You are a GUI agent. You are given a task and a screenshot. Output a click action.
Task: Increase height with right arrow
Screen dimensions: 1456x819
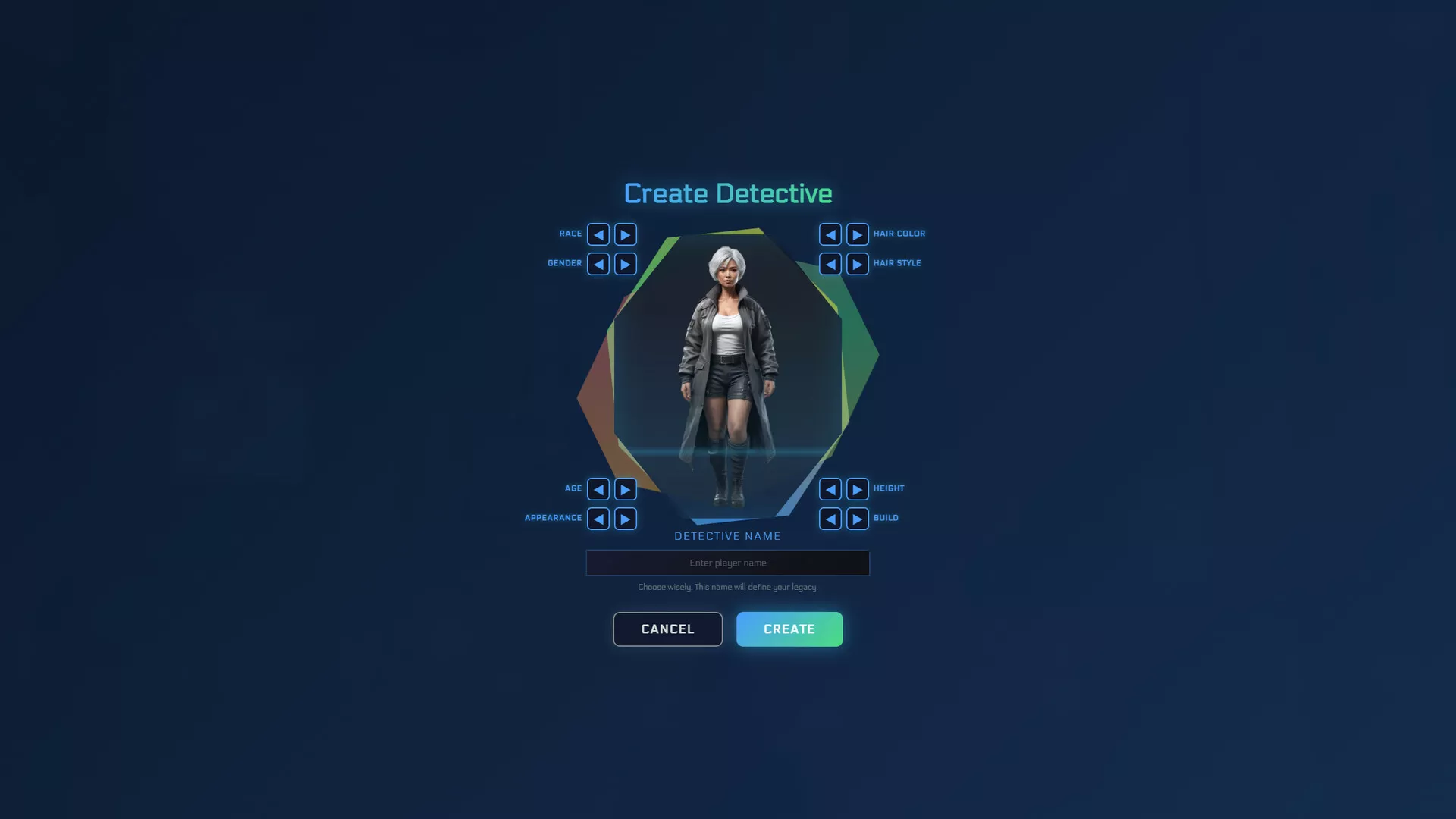857,489
